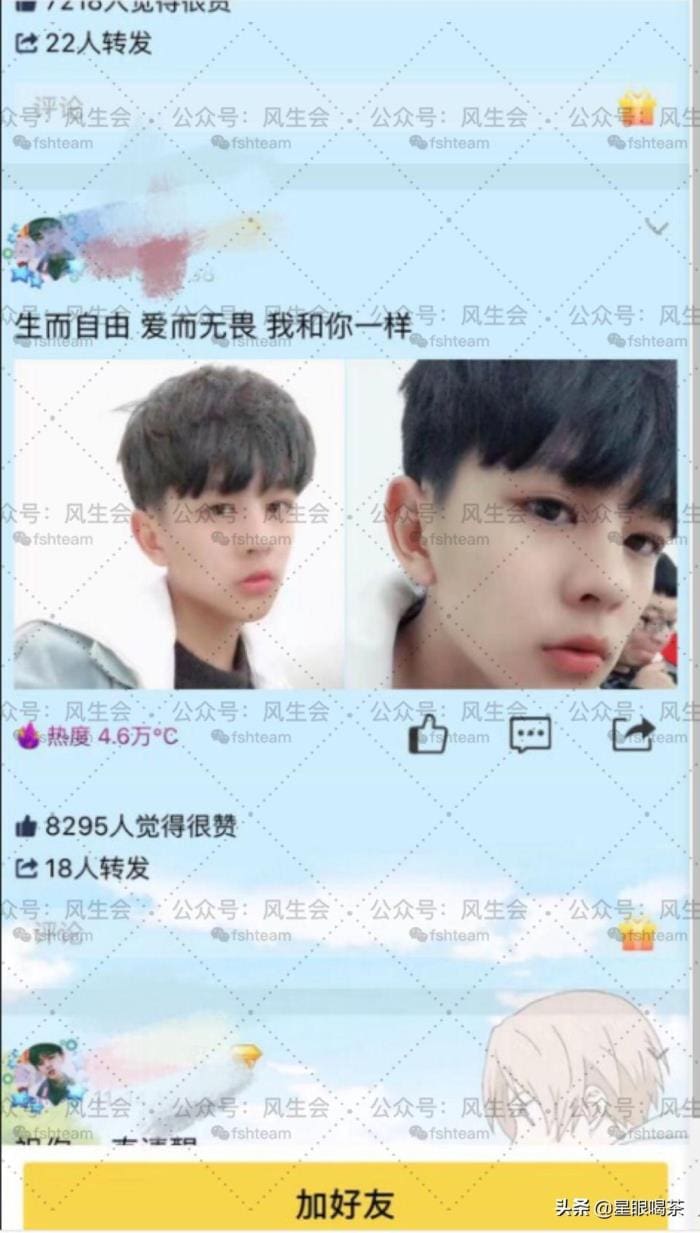Tap the gift icon below 22人转发
700x1233 pixels.
pyautogui.click(x=636, y=107)
